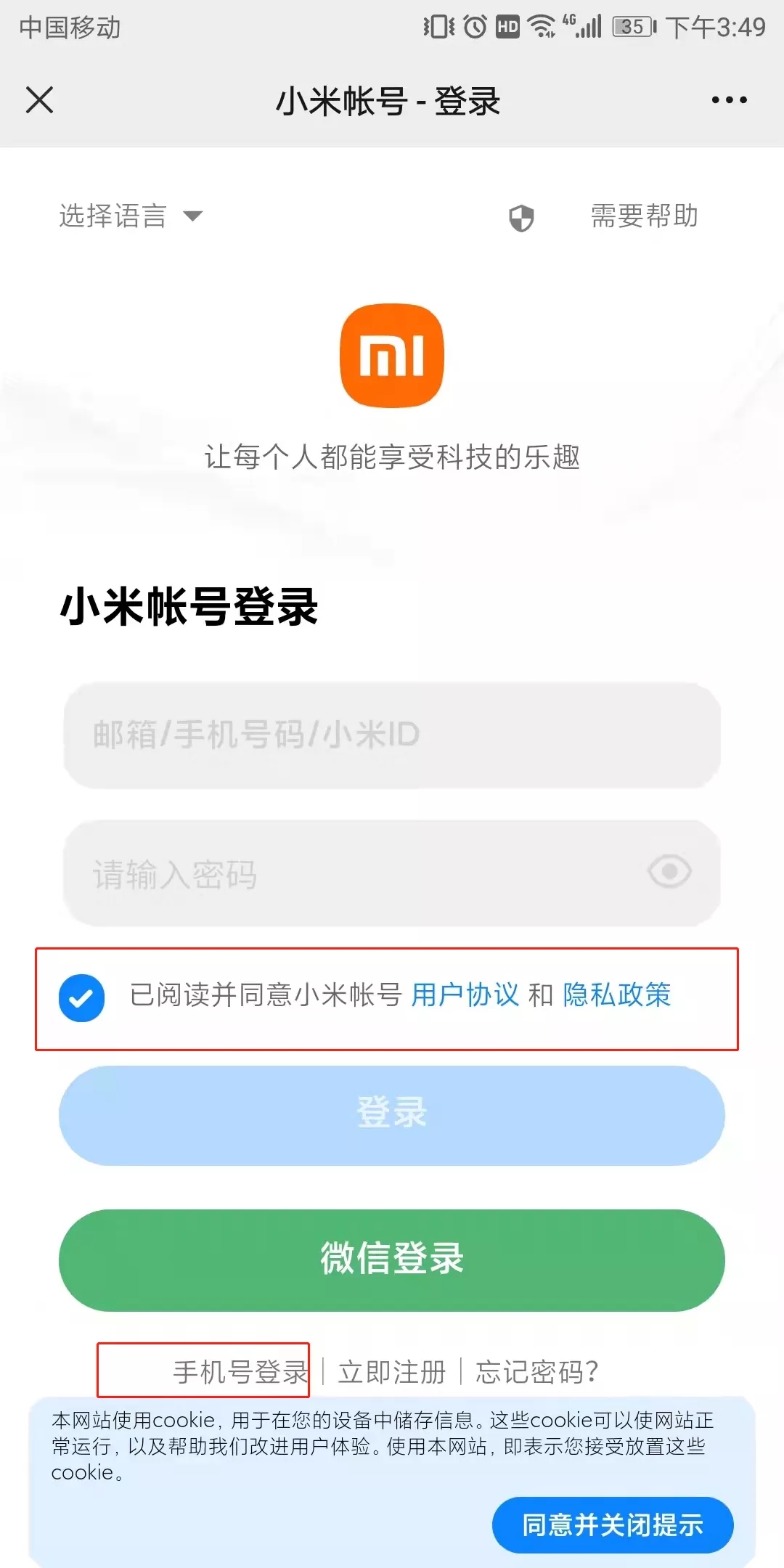Tap the shield security icon
The height and width of the screenshot is (1568, 784).
click(521, 217)
